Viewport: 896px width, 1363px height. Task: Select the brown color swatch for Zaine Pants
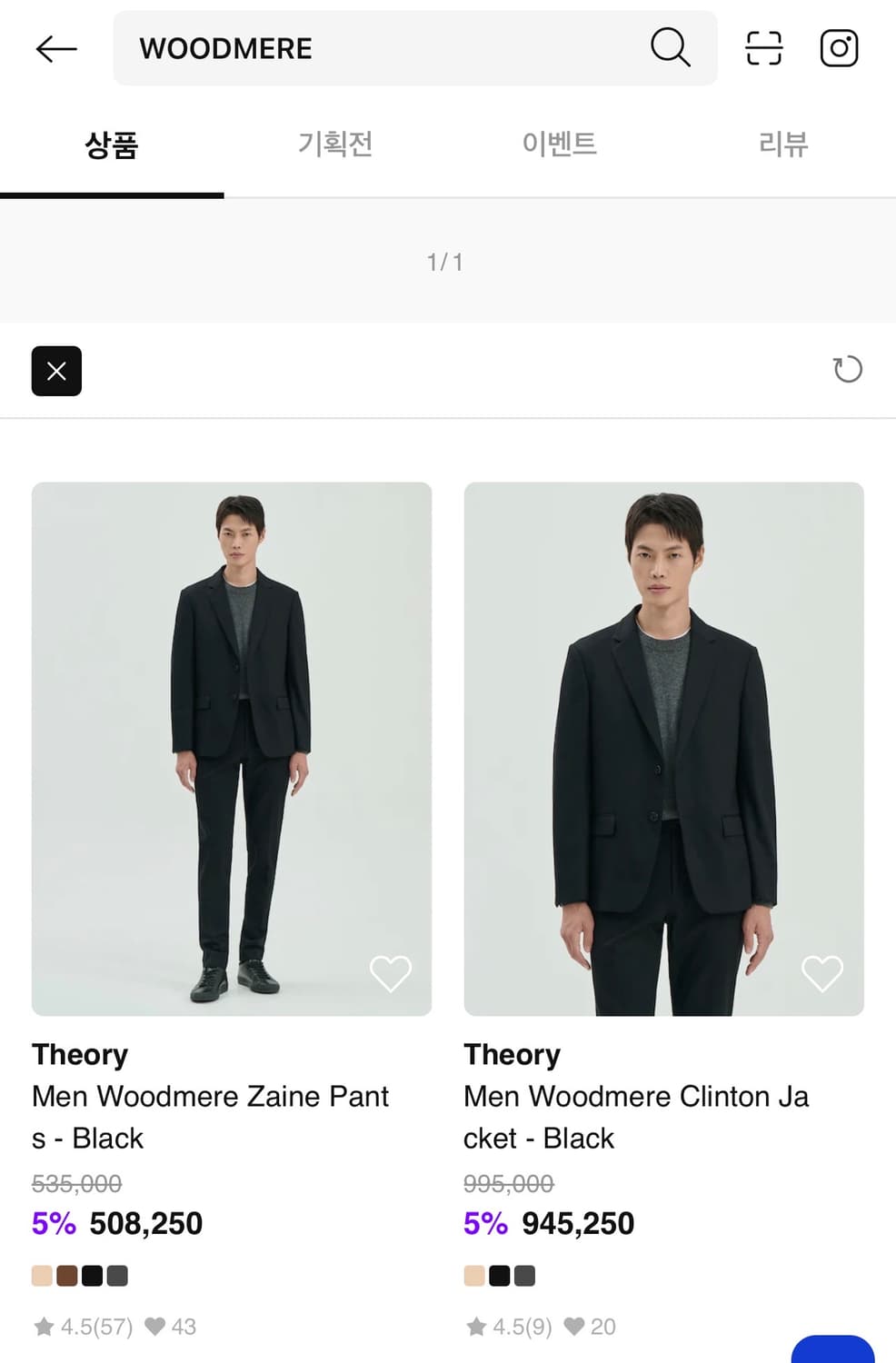(x=67, y=1276)
